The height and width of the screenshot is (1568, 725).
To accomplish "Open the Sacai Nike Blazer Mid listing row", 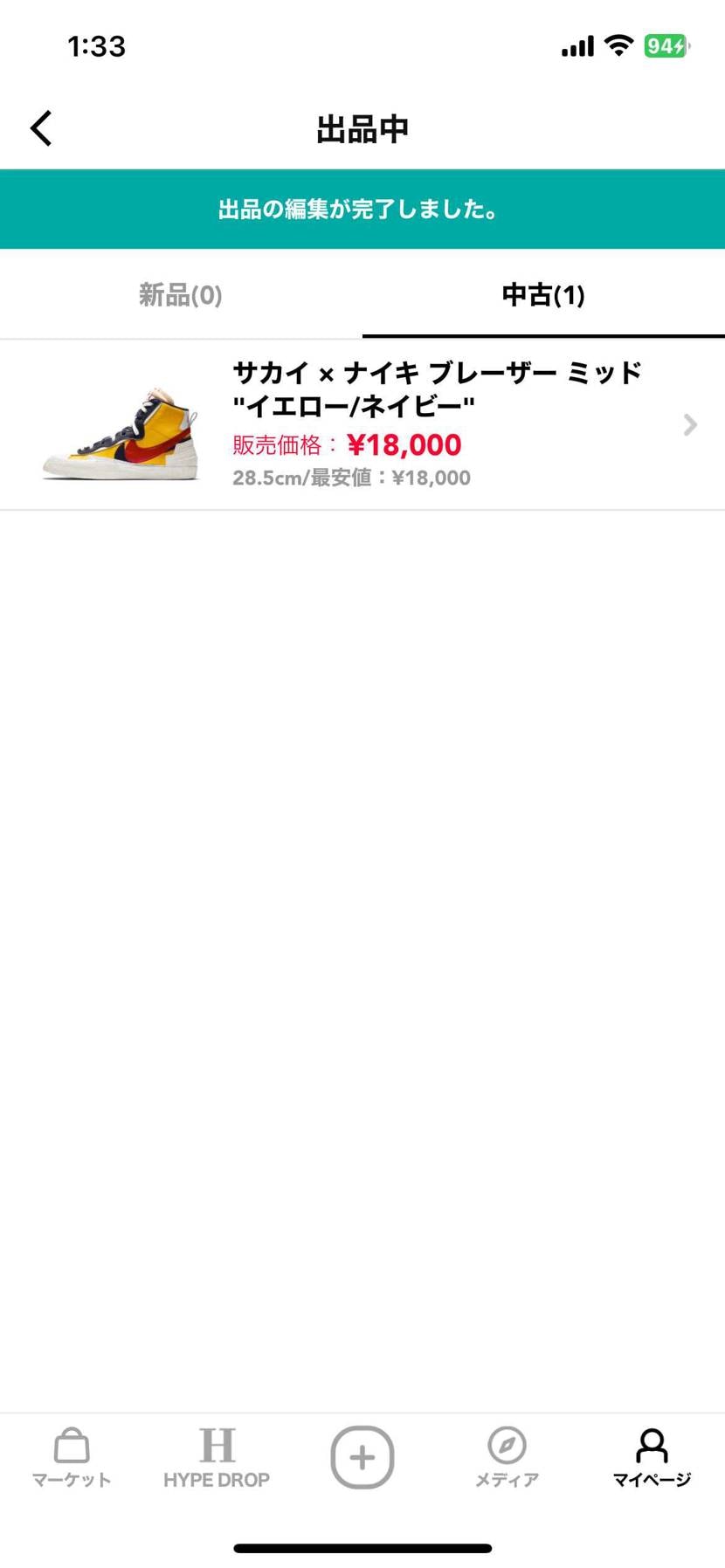I will pos(393,425).
